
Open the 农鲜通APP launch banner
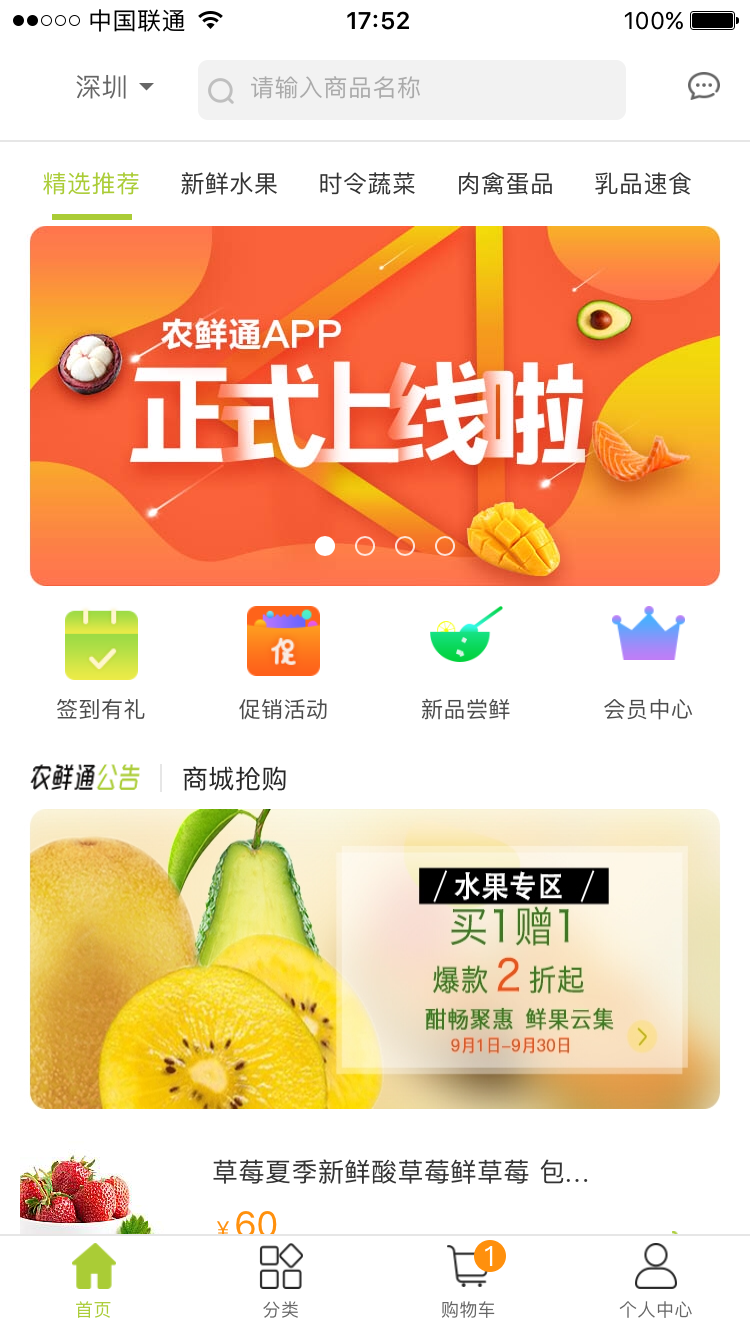pyautogui.click(x=374, y=405)
